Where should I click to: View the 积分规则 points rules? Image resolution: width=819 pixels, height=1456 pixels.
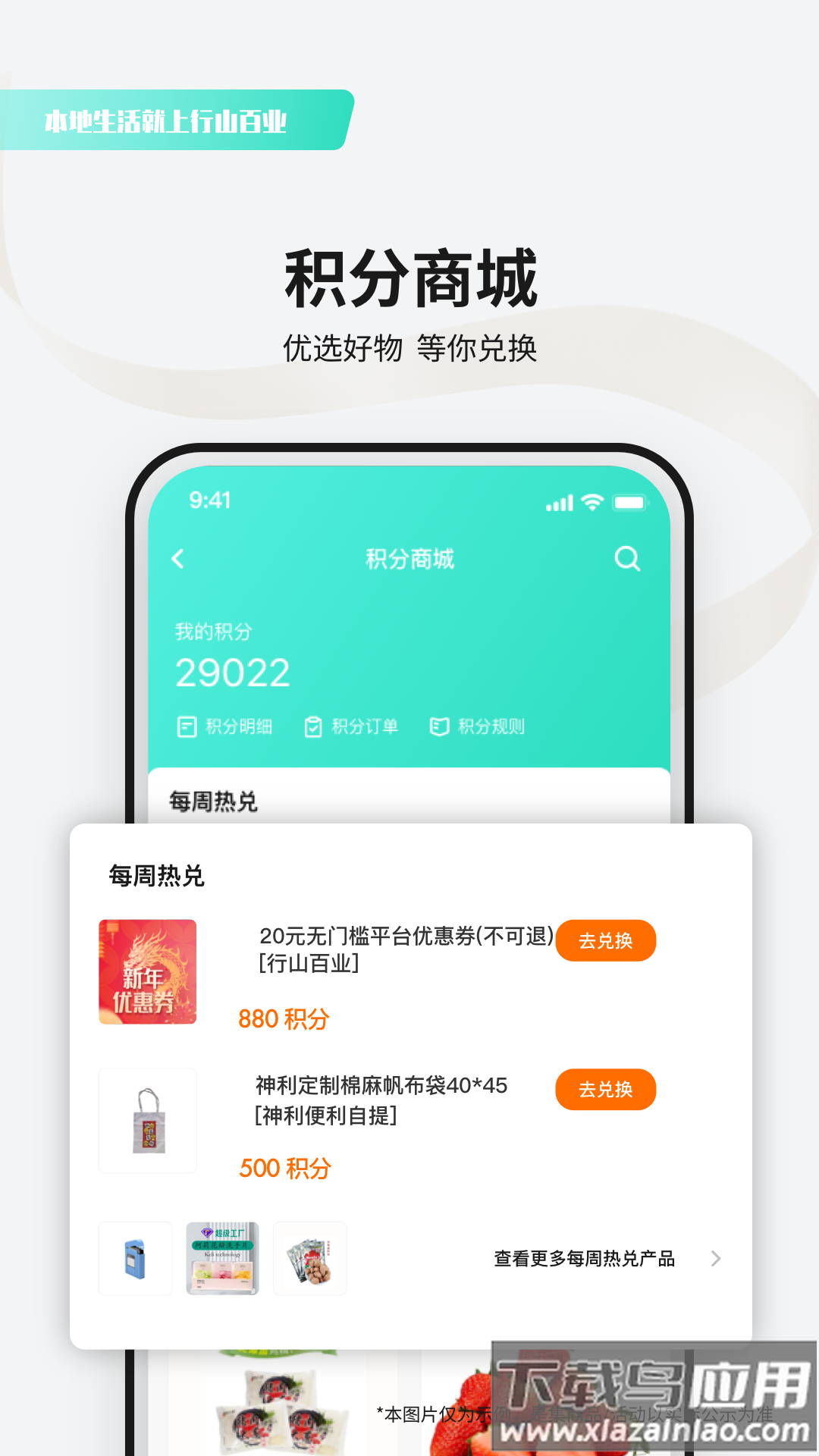(482, 726)
